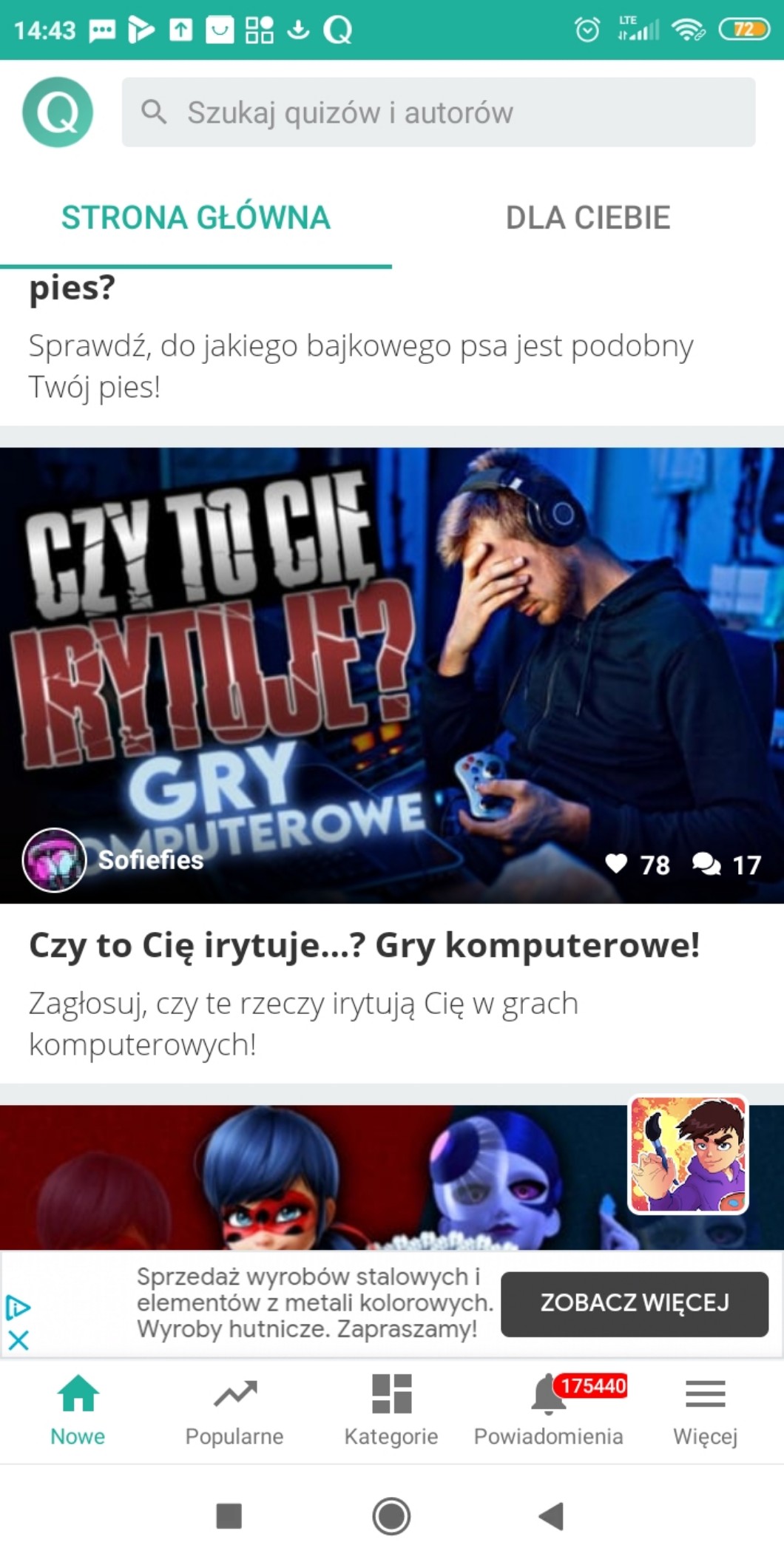Tap the Szukaj quizów i autorów search field

click(x=438, y=112)
